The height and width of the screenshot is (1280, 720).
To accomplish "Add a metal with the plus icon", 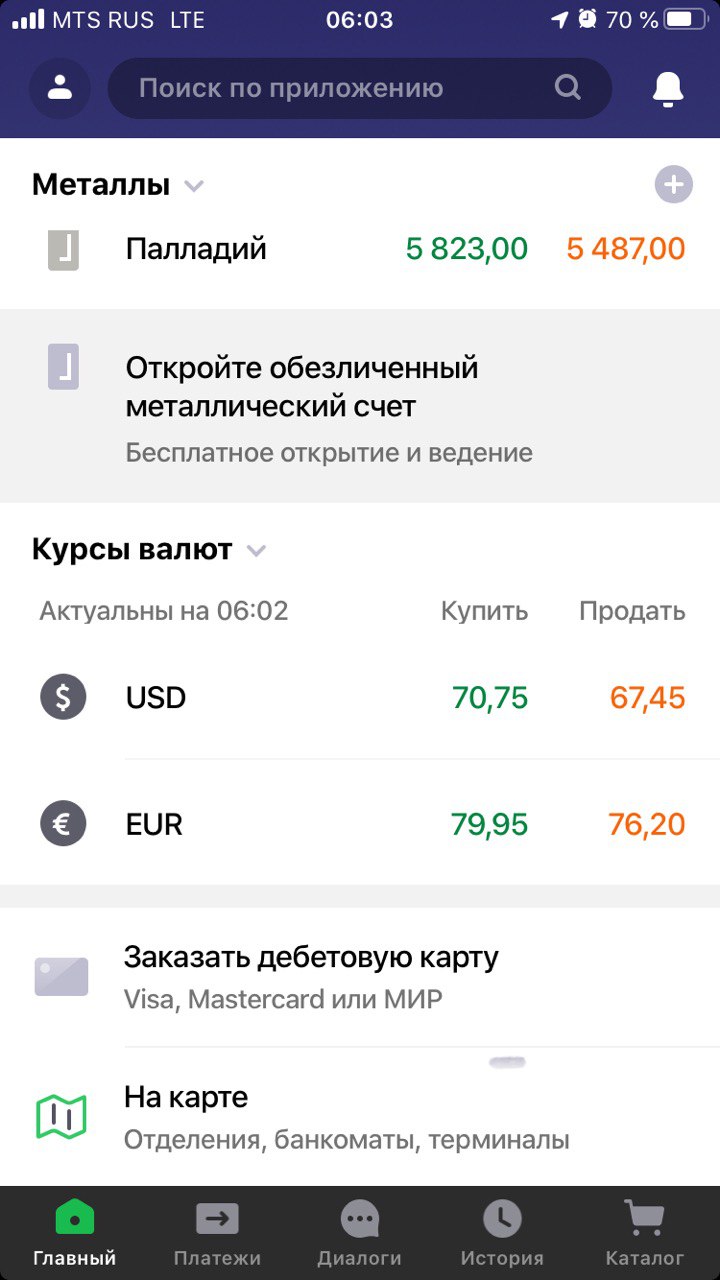I will pyautogui.click(x=673, y=185).
